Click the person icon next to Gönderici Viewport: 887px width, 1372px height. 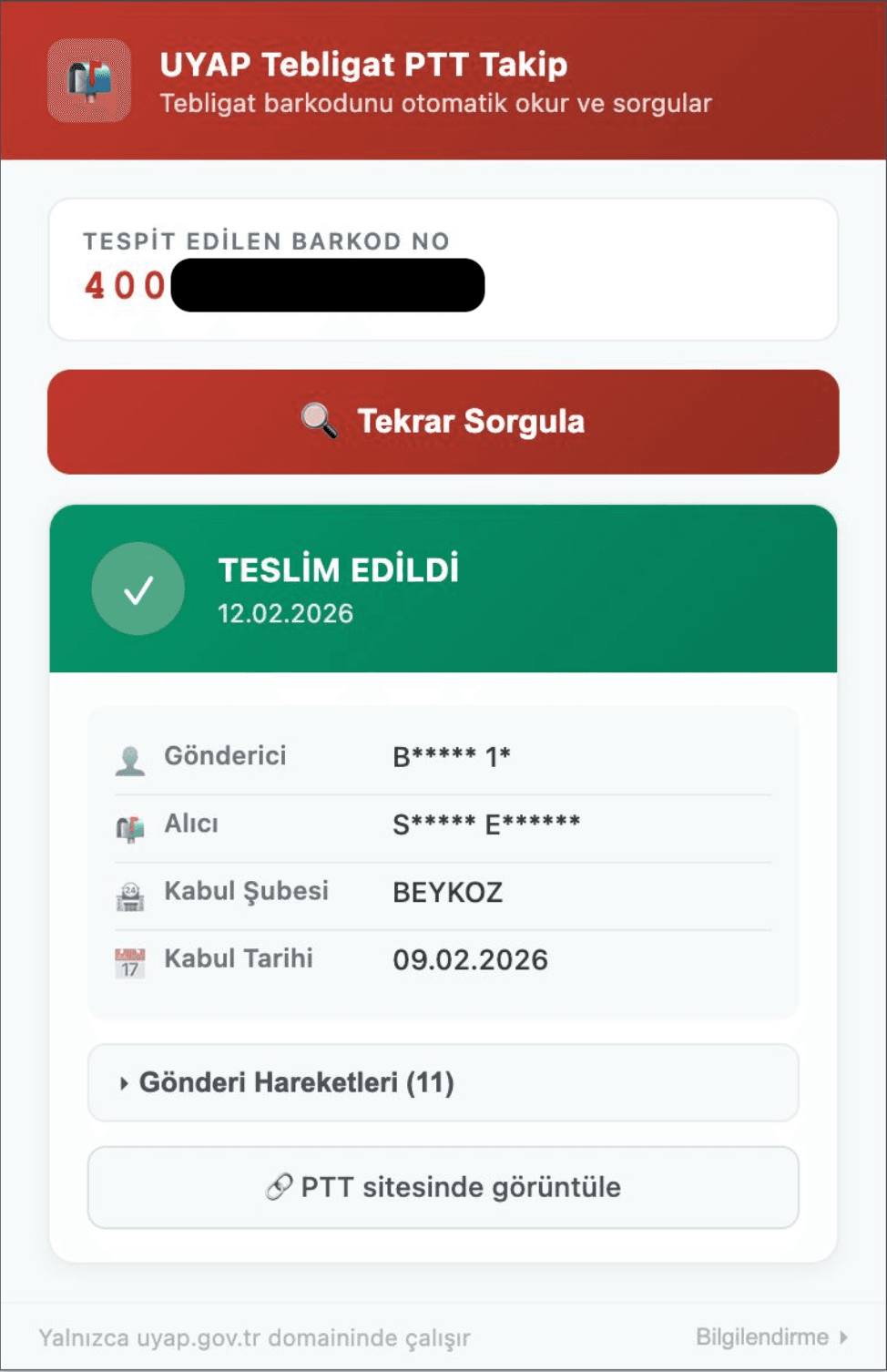pyautogui.click(x=131, y=757)
